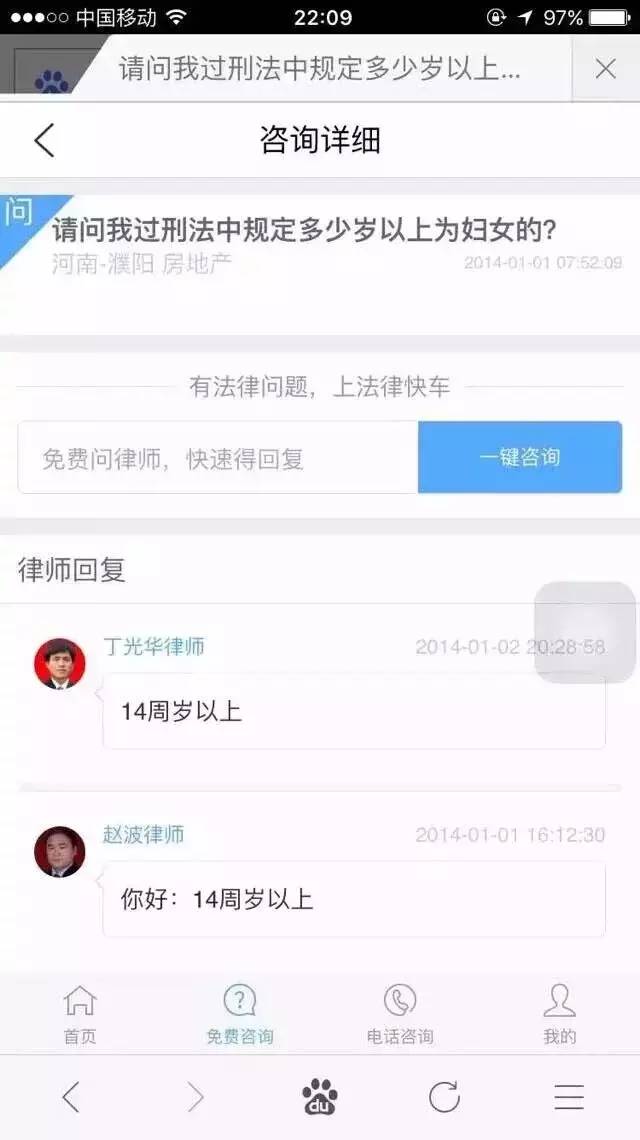Screen dimensions: 640x1140
Task: Open the Baidu home paw icon
Action: (x=319, y=1097)
